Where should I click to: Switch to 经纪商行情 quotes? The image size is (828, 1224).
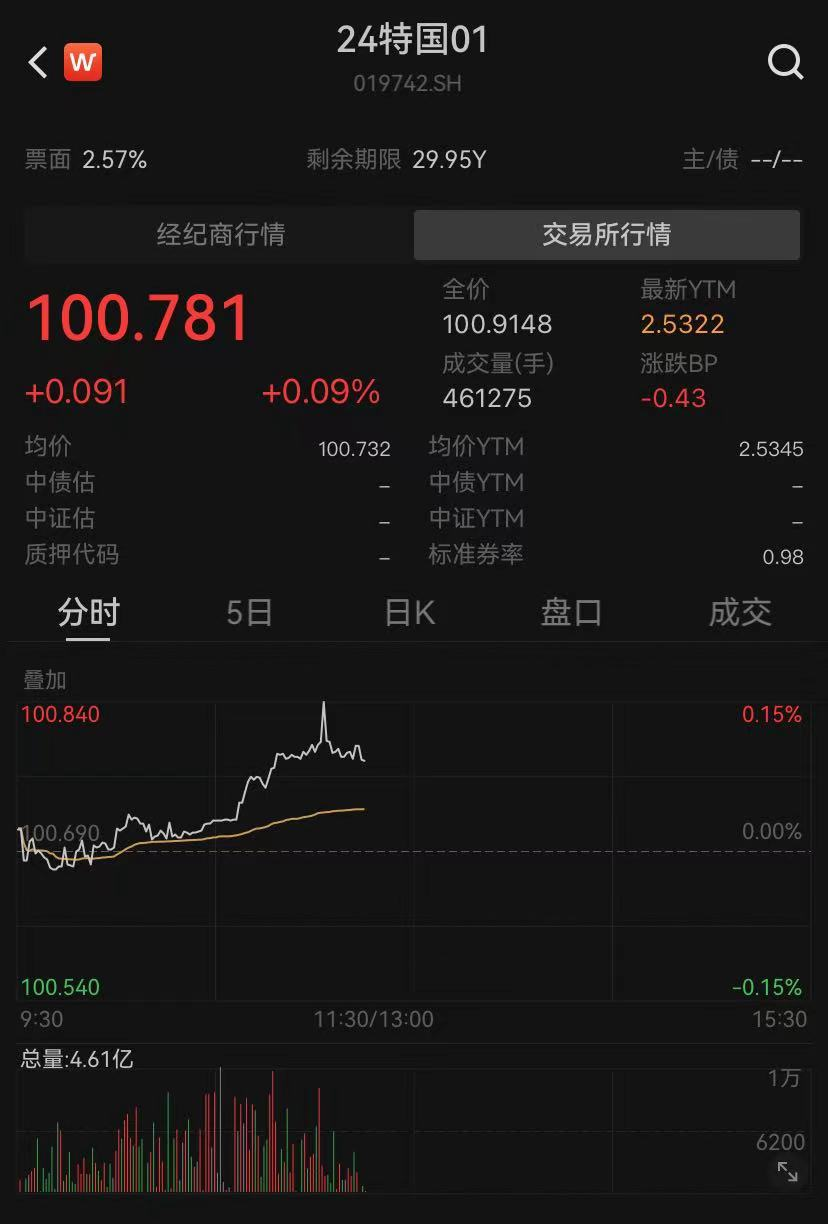[x=220, y=235]
